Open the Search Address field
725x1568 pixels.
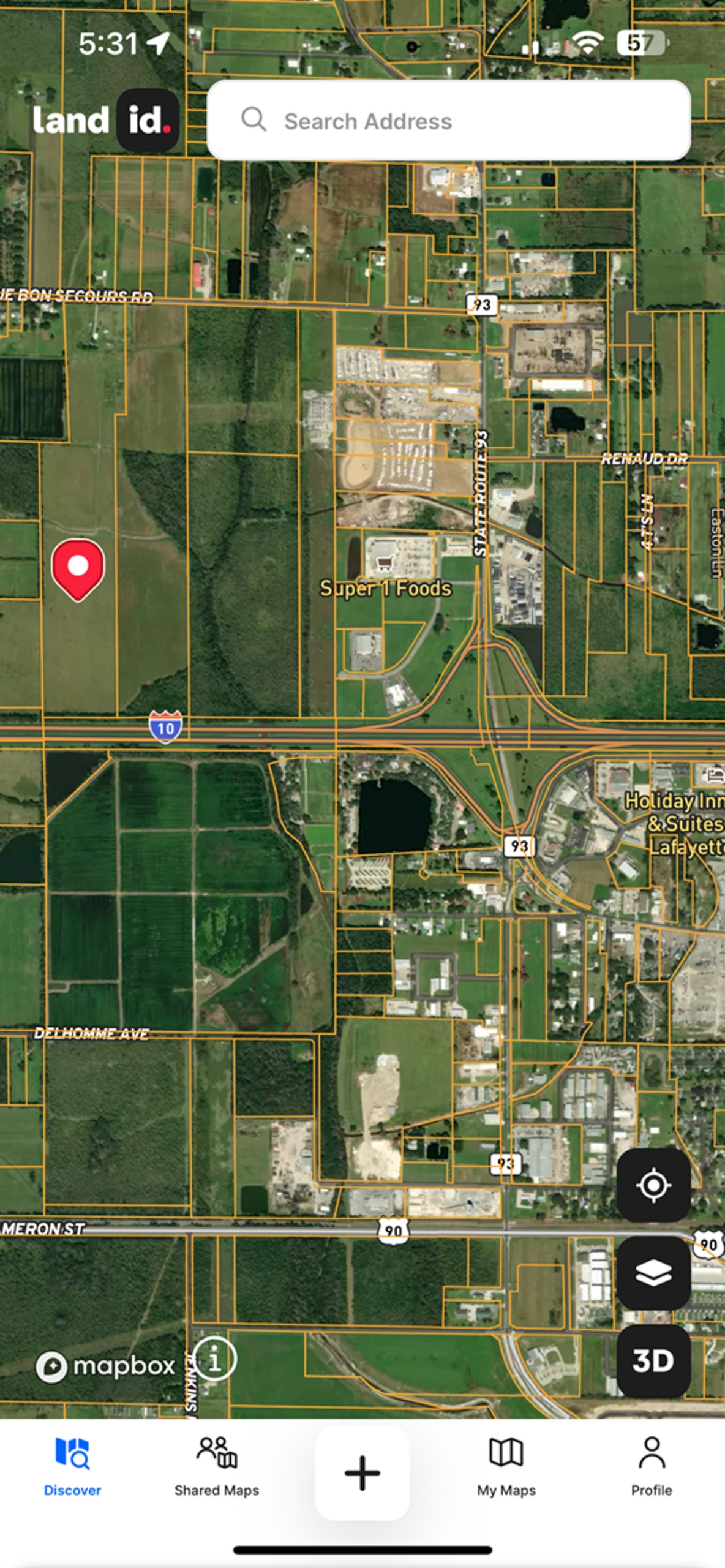(x=448, y=121)
